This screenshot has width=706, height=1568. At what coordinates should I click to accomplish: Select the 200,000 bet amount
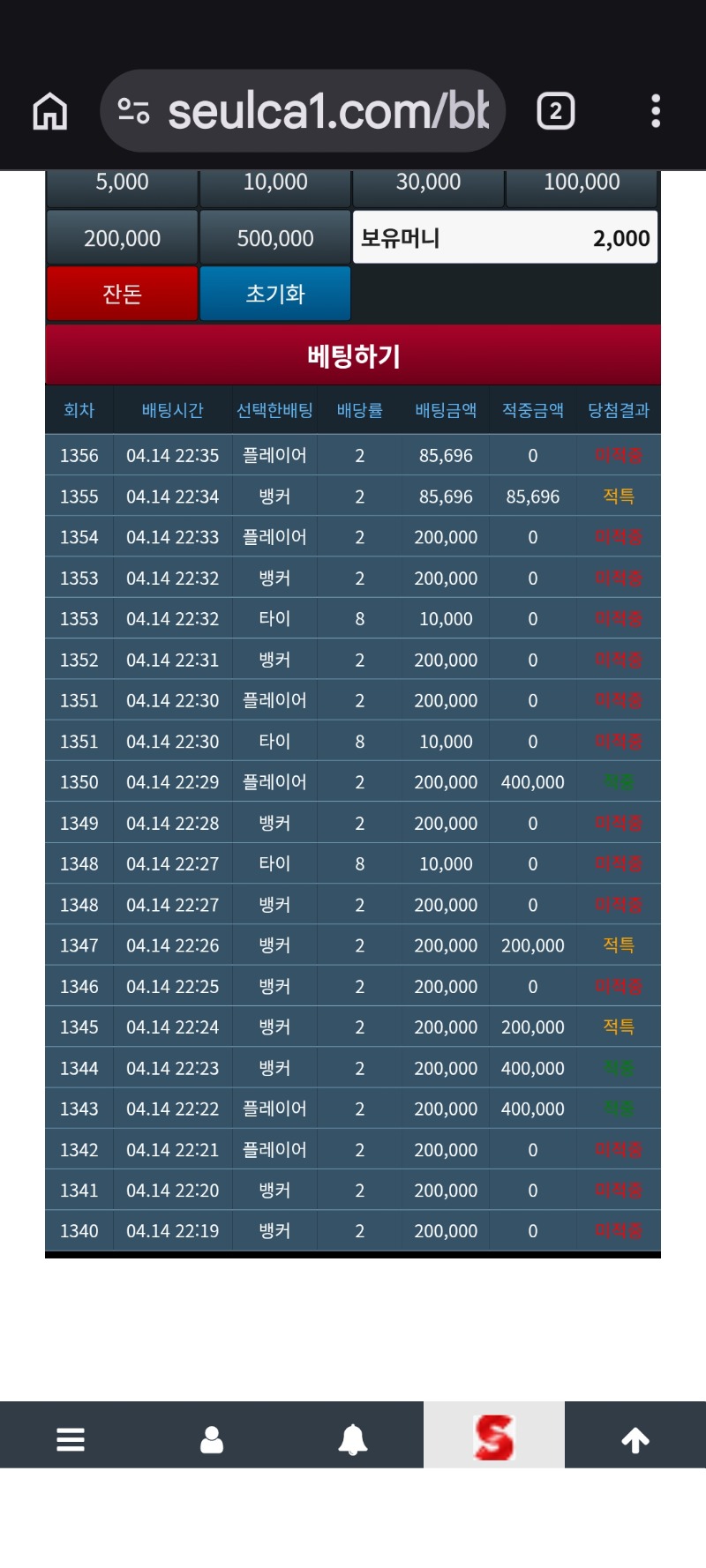point(122,238)
